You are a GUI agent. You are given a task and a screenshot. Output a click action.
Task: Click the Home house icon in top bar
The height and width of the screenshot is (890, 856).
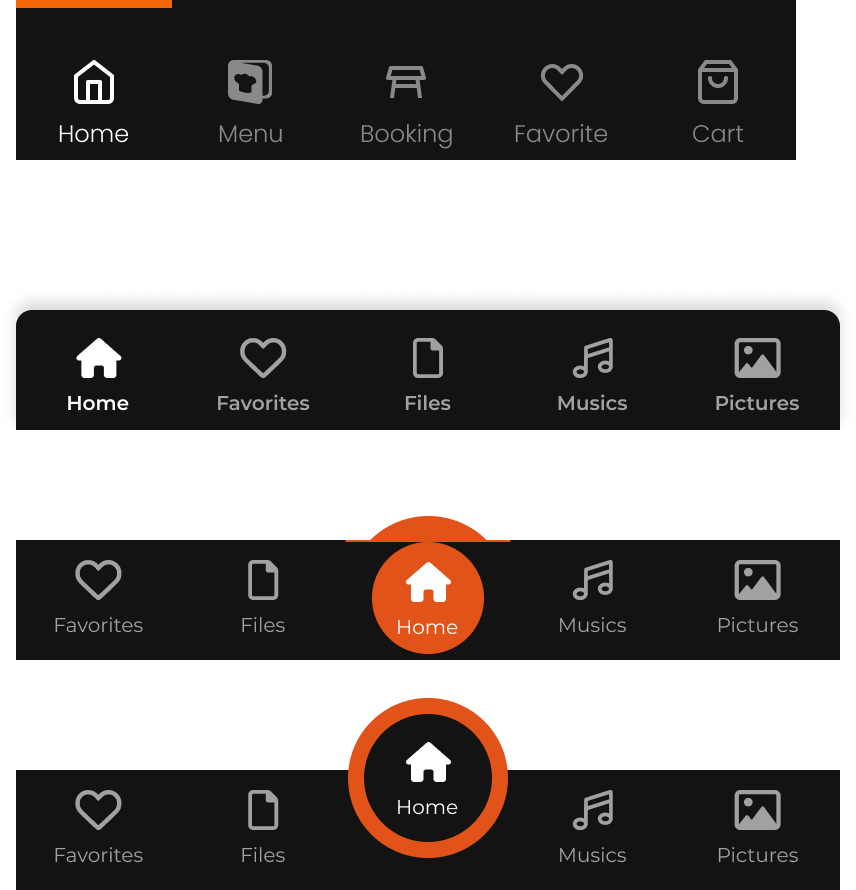(93, 81)
